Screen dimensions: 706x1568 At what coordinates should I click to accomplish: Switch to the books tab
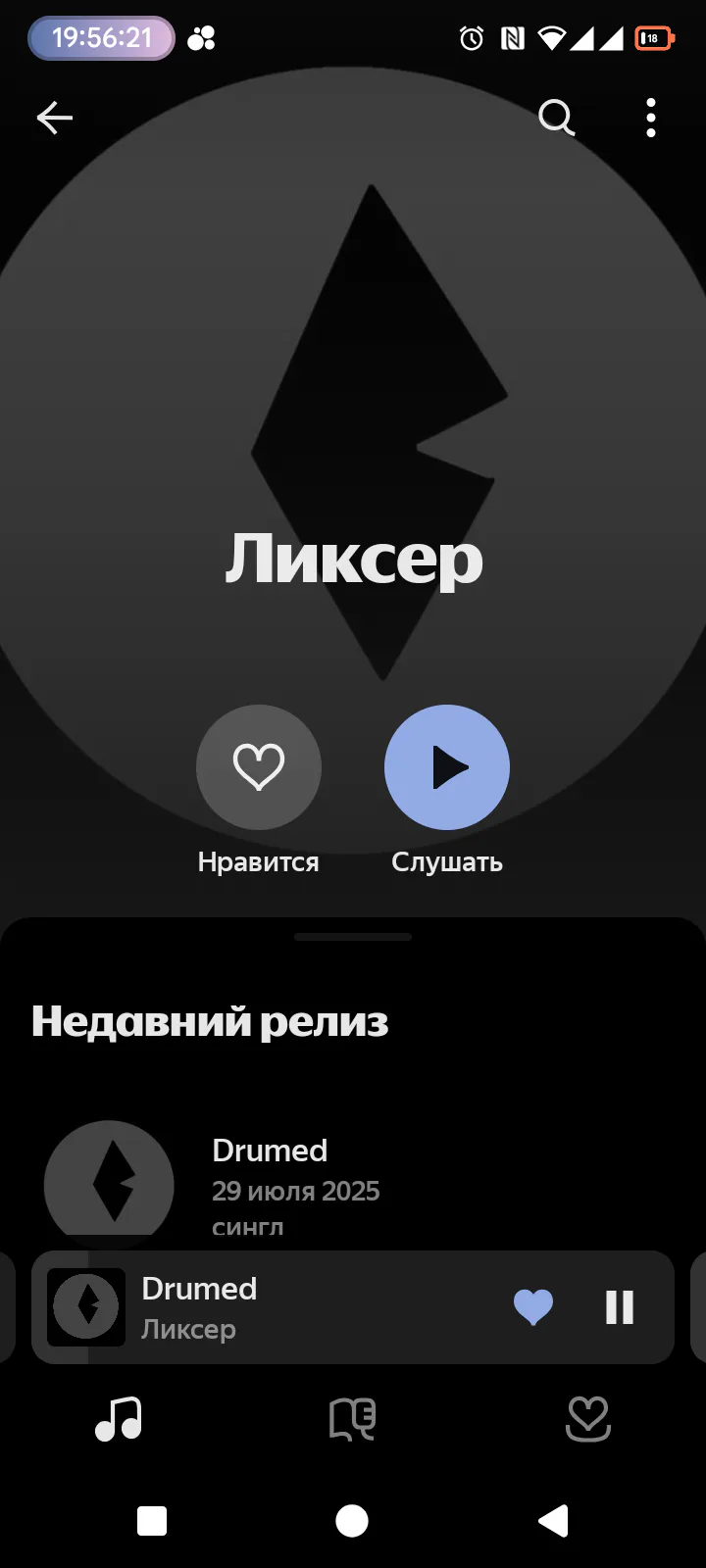(352, 1419)
